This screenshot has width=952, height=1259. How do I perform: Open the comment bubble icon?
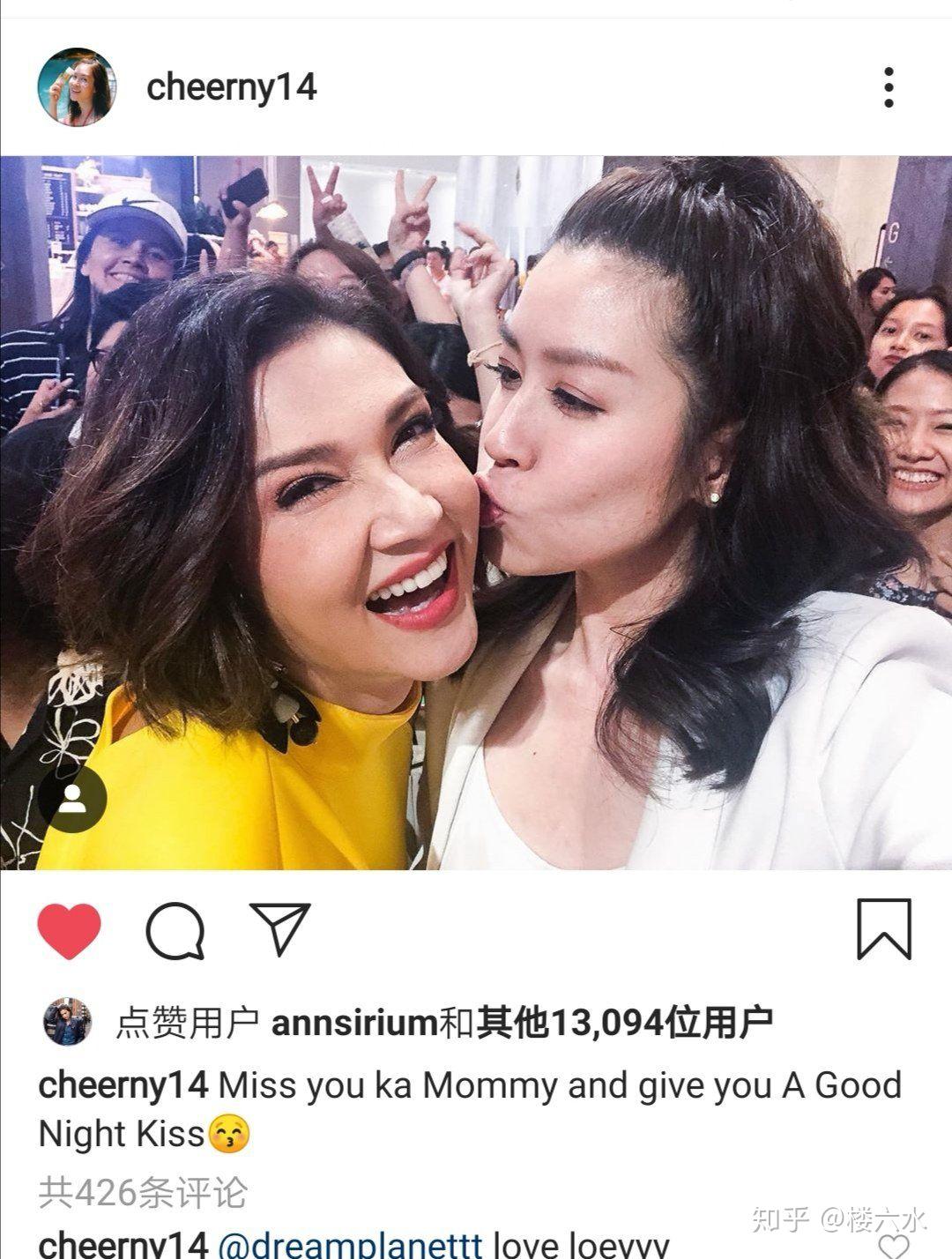(175, 931)
